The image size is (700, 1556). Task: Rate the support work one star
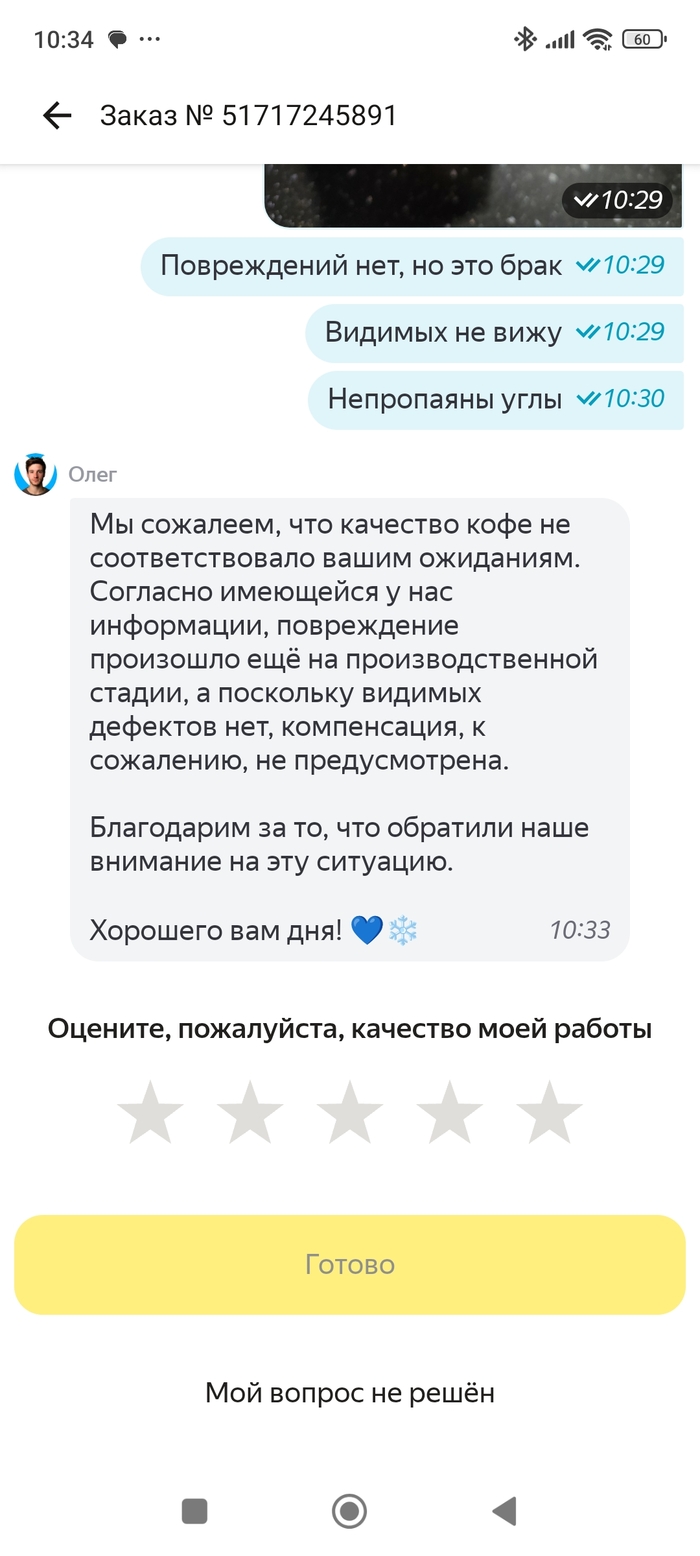coord(150,1112)
